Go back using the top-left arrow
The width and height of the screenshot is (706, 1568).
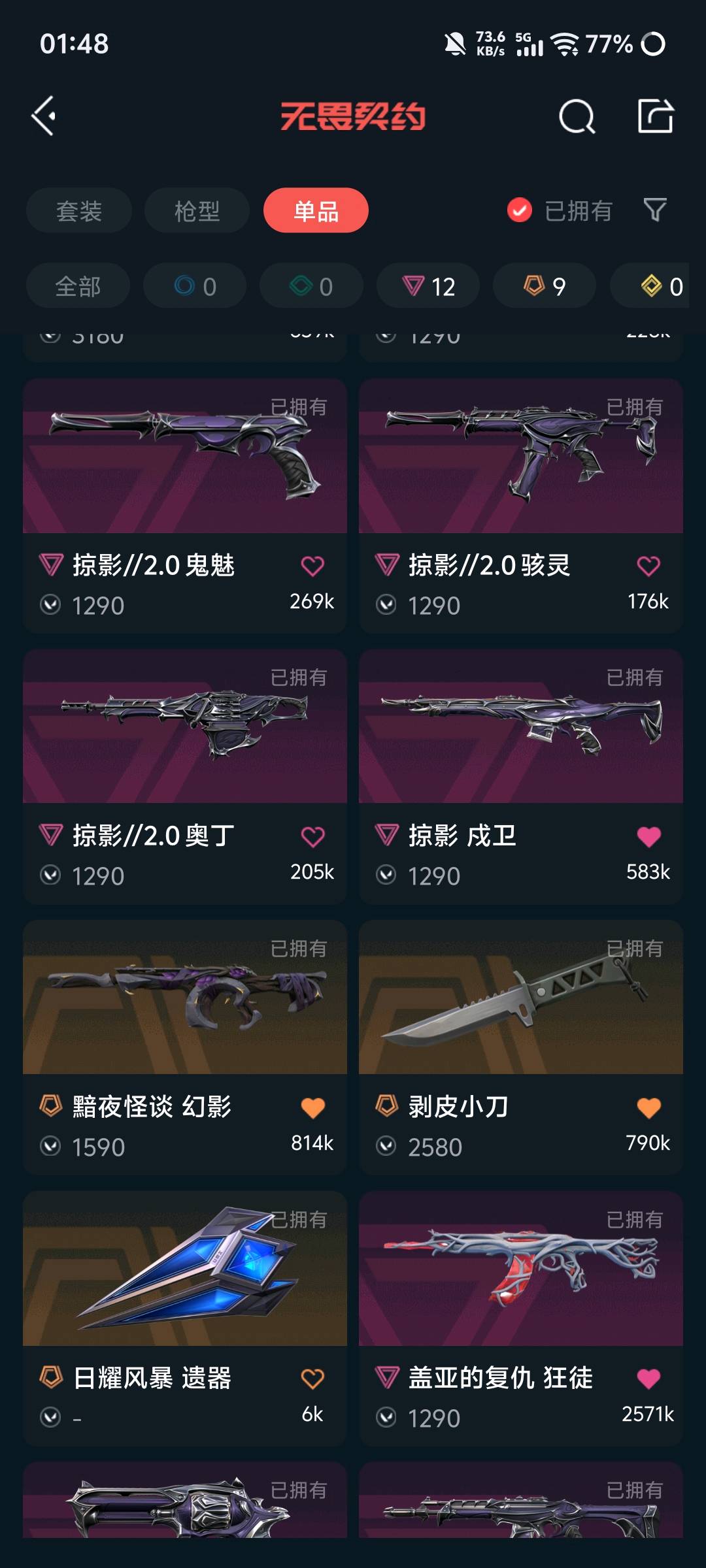44,116
